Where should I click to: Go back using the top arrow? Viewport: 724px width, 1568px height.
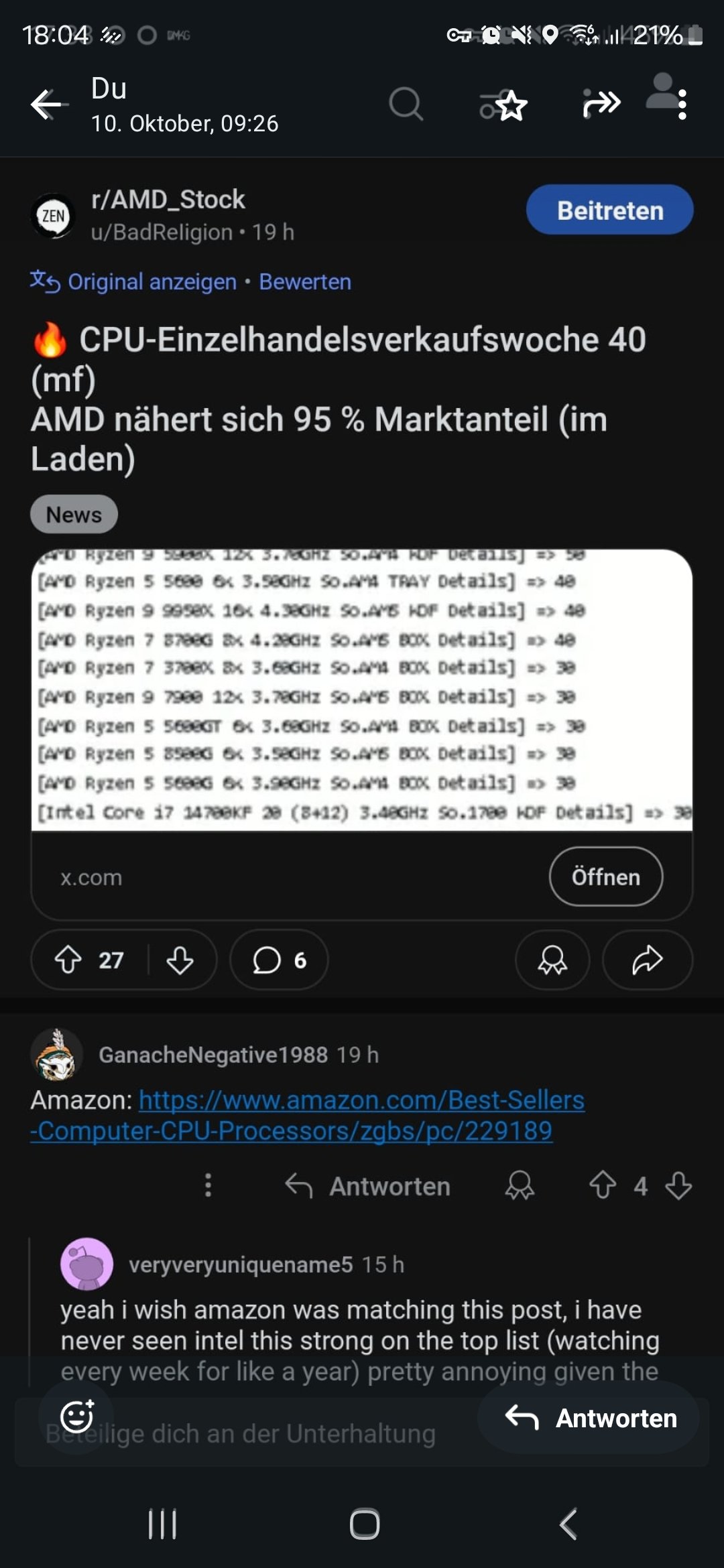coord(48,105)
